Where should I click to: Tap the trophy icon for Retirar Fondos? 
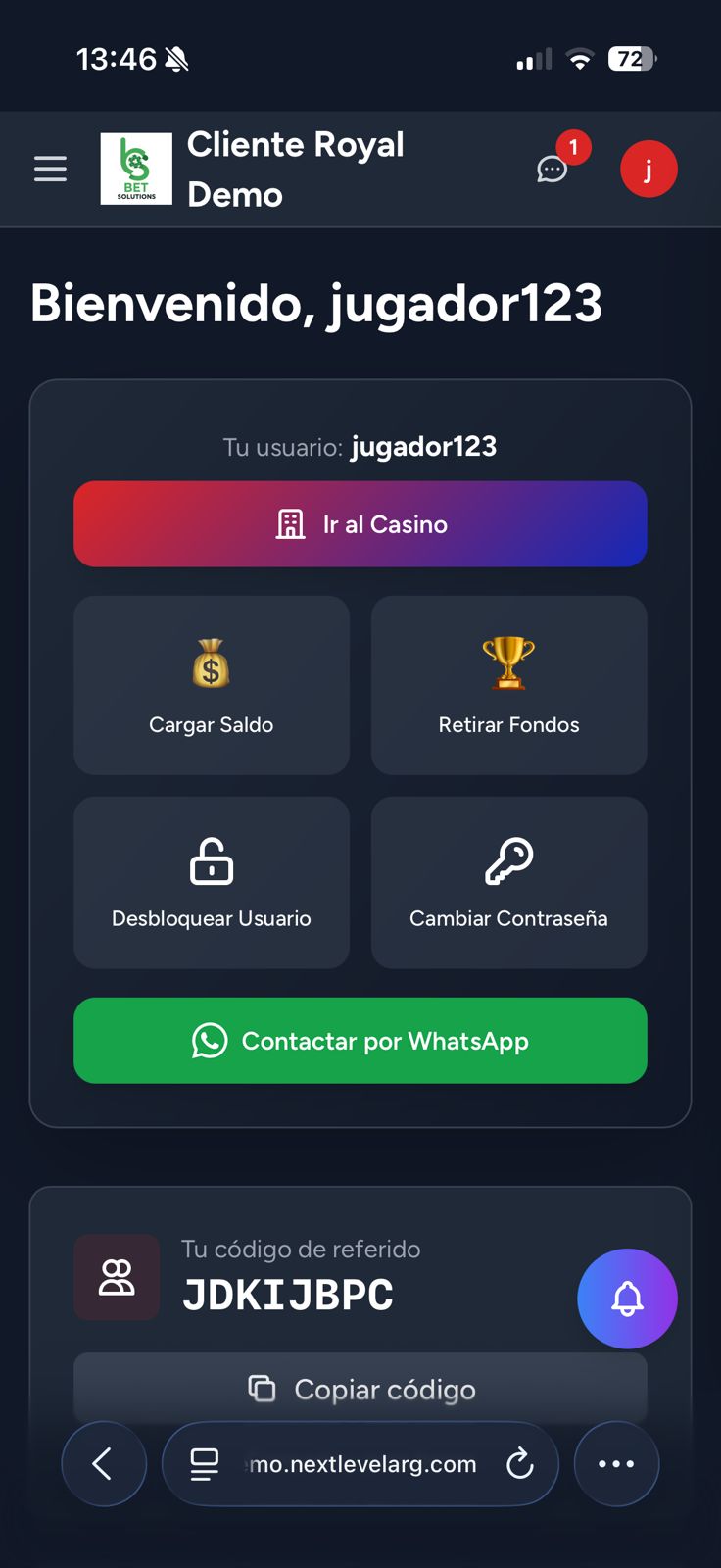[x=508, y=664]
